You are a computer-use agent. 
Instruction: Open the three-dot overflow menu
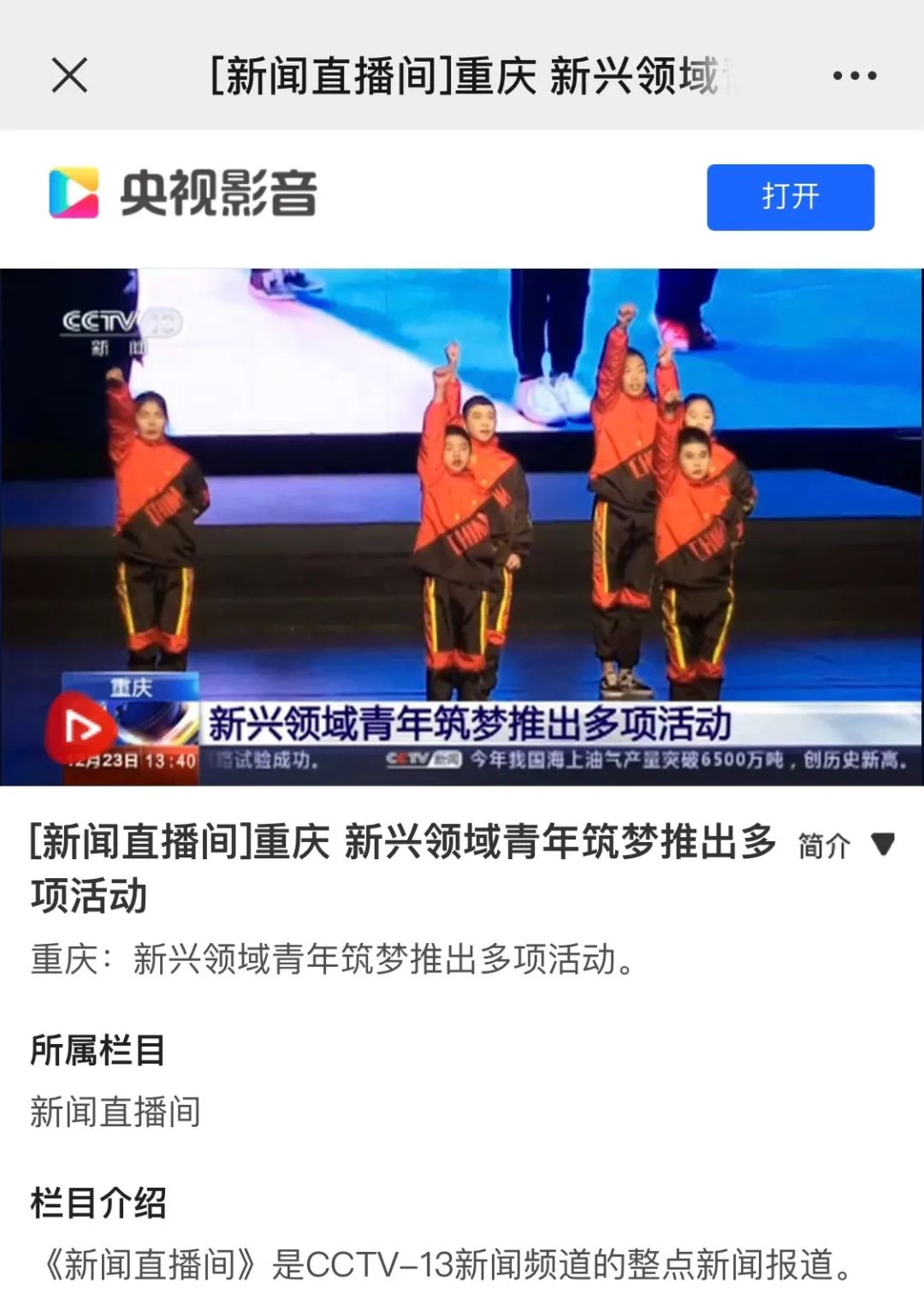tap(854, 75)
